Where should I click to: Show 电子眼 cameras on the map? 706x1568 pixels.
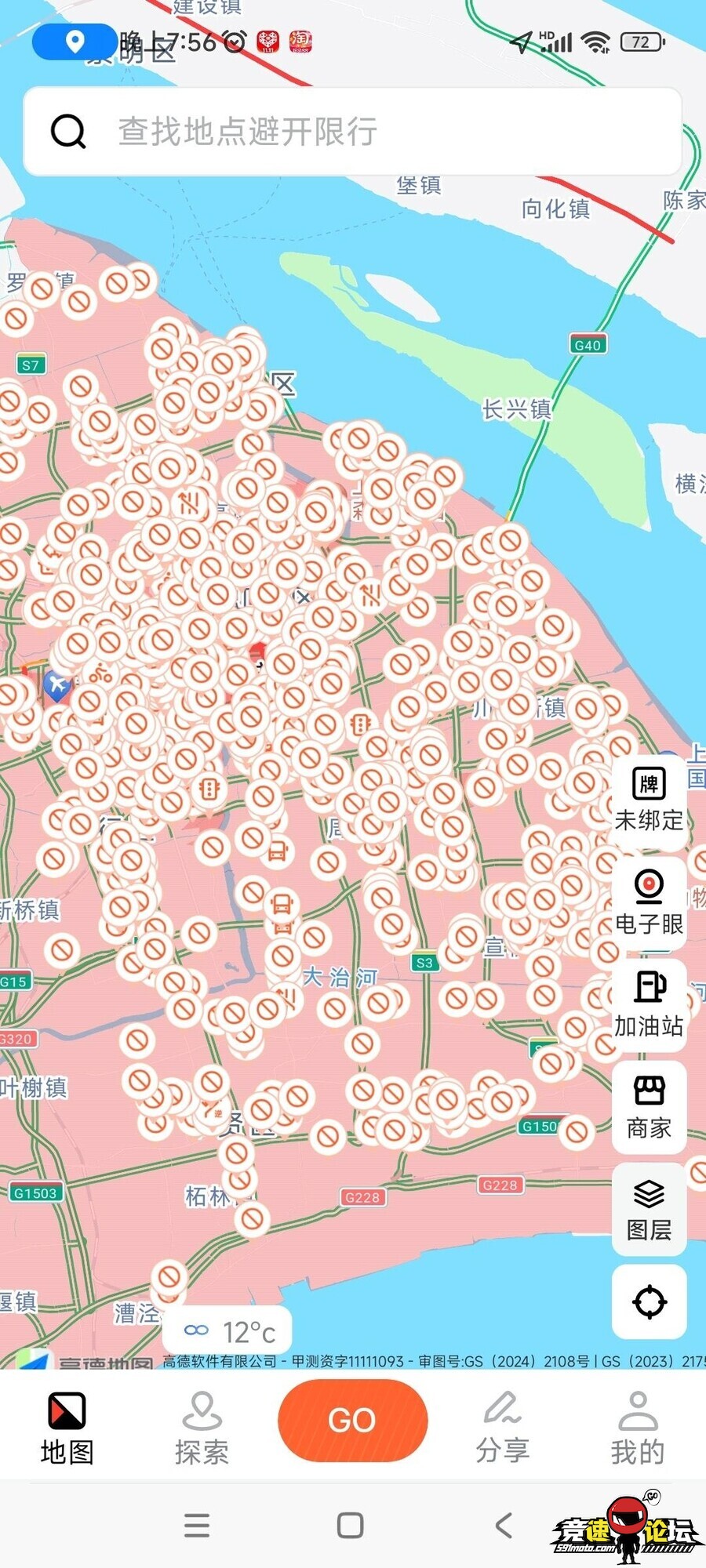click(x=649, y=902)
